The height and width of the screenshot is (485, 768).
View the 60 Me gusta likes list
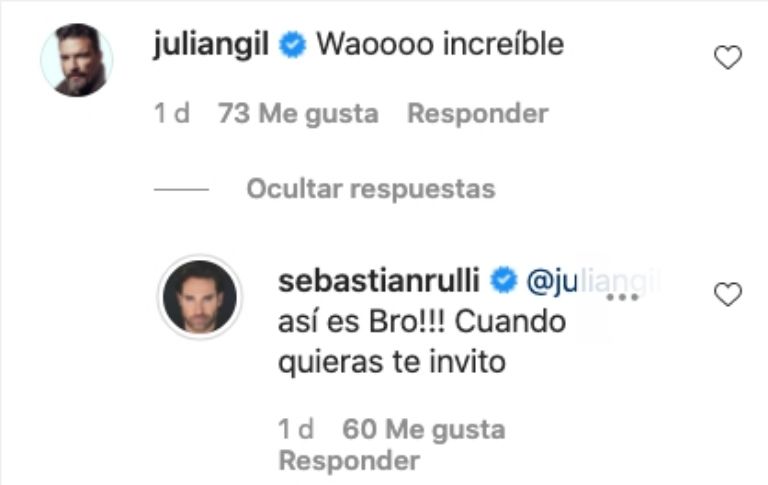pyautogui.click(x=423, y=430)
